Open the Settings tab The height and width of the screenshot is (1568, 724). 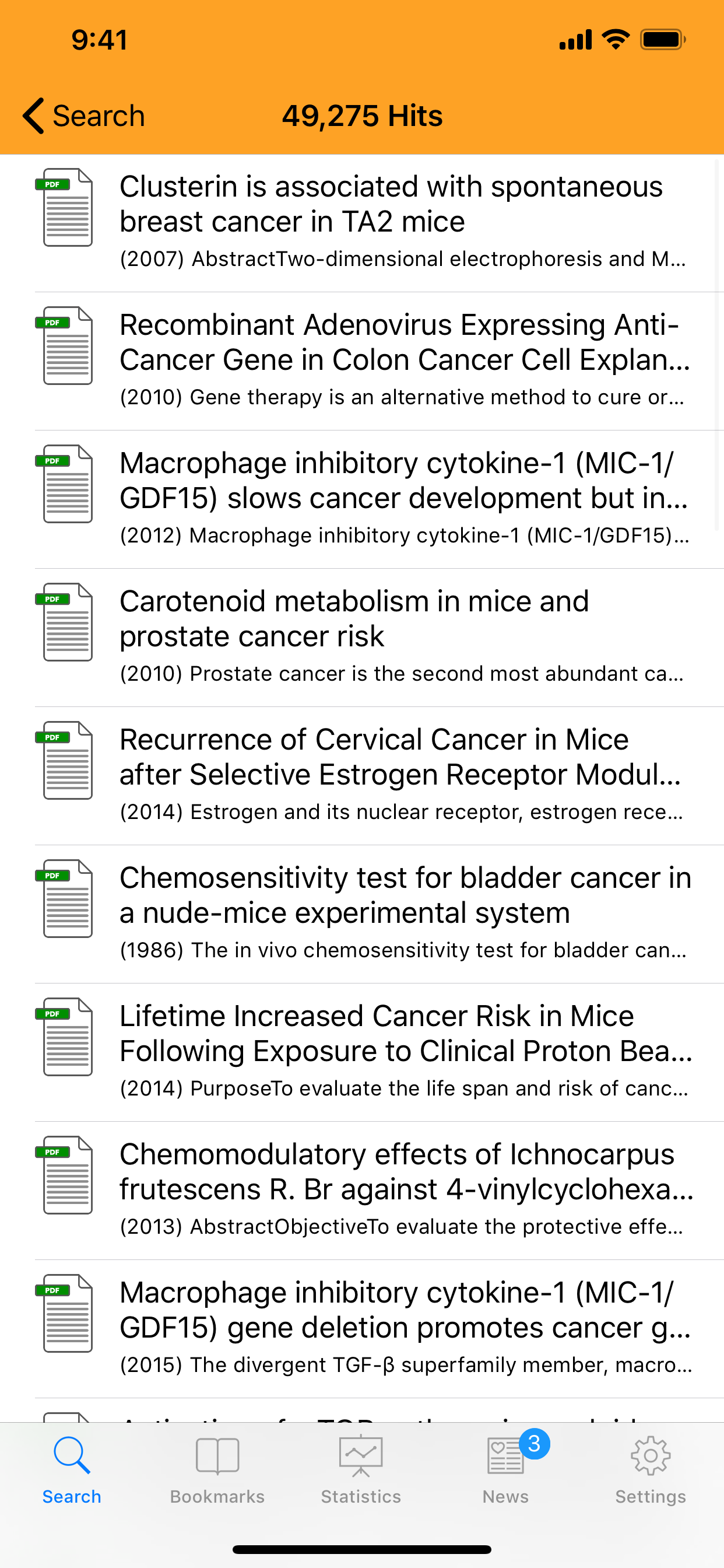point(651,1470)
